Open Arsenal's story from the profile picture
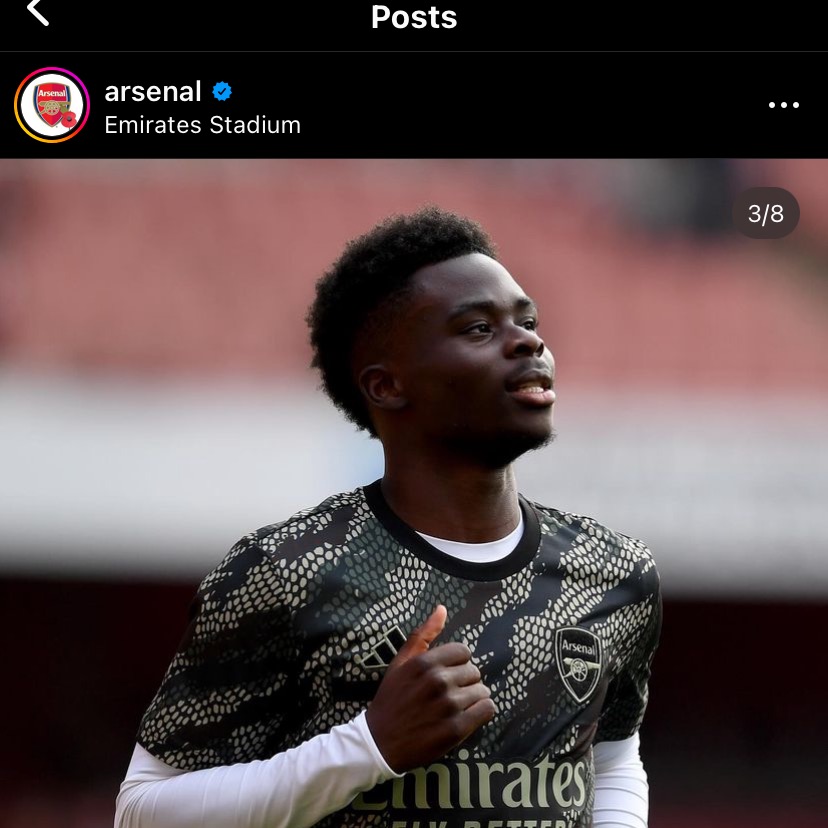Screen dimensions: 828x828 click(x=52, y=105)
